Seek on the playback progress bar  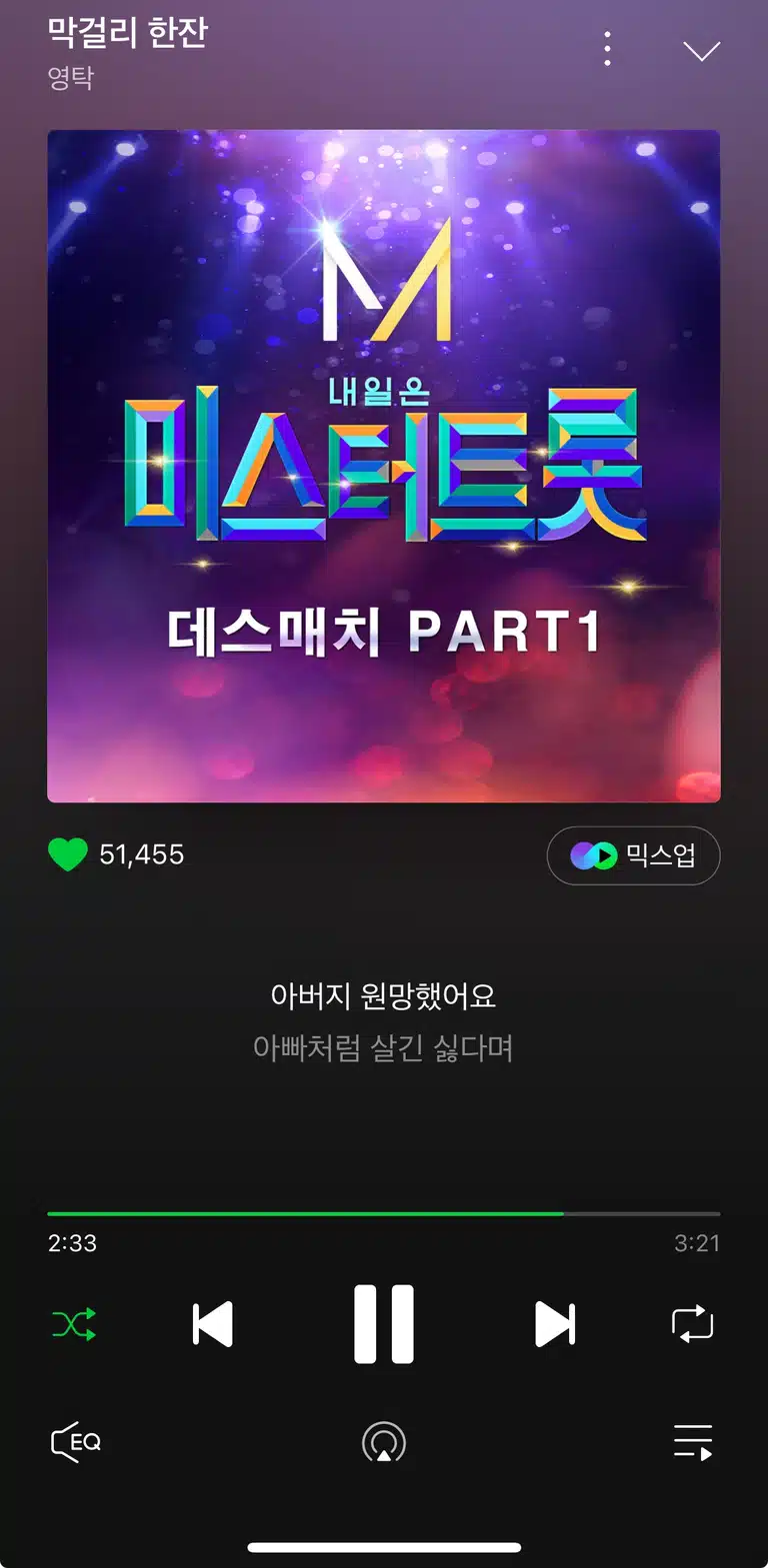[384, 1213]
